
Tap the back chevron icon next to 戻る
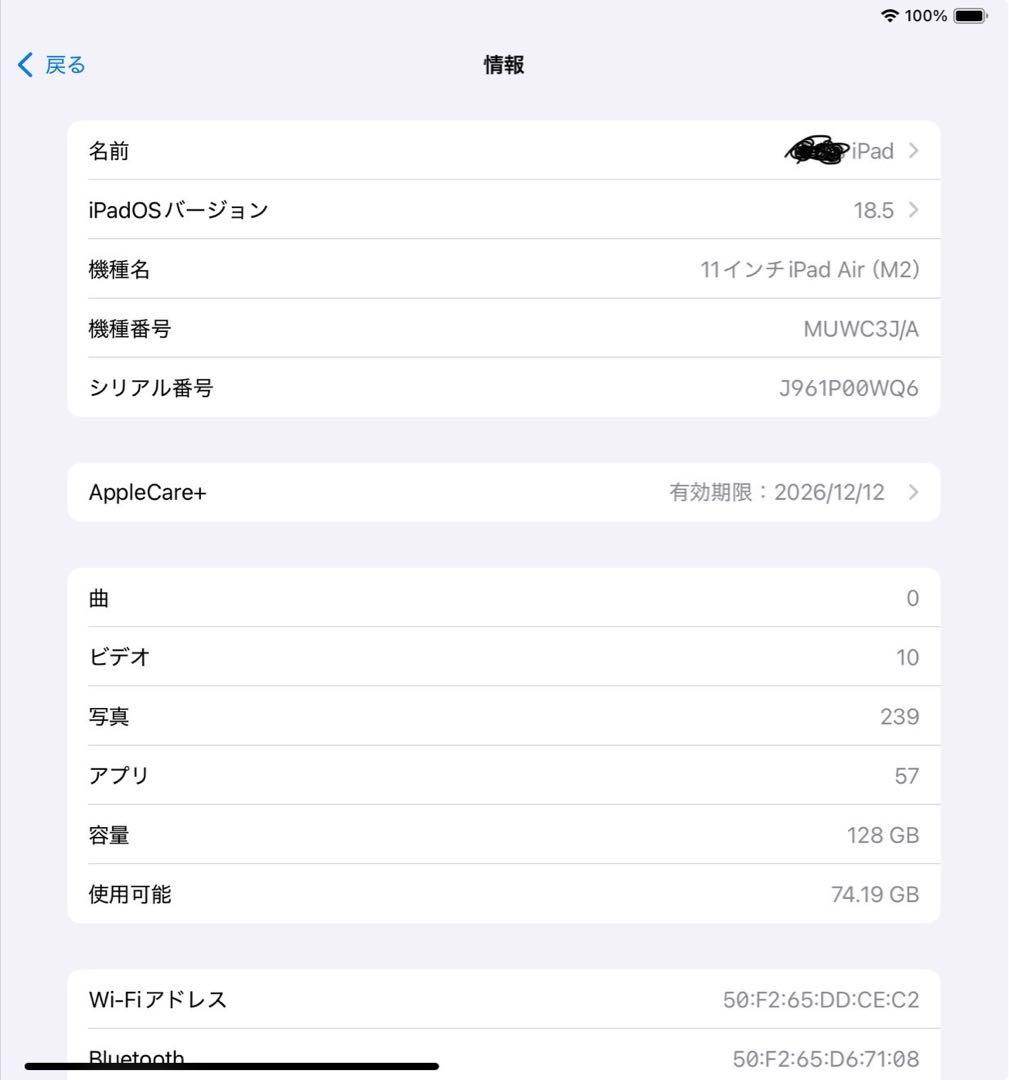[24, 64]
